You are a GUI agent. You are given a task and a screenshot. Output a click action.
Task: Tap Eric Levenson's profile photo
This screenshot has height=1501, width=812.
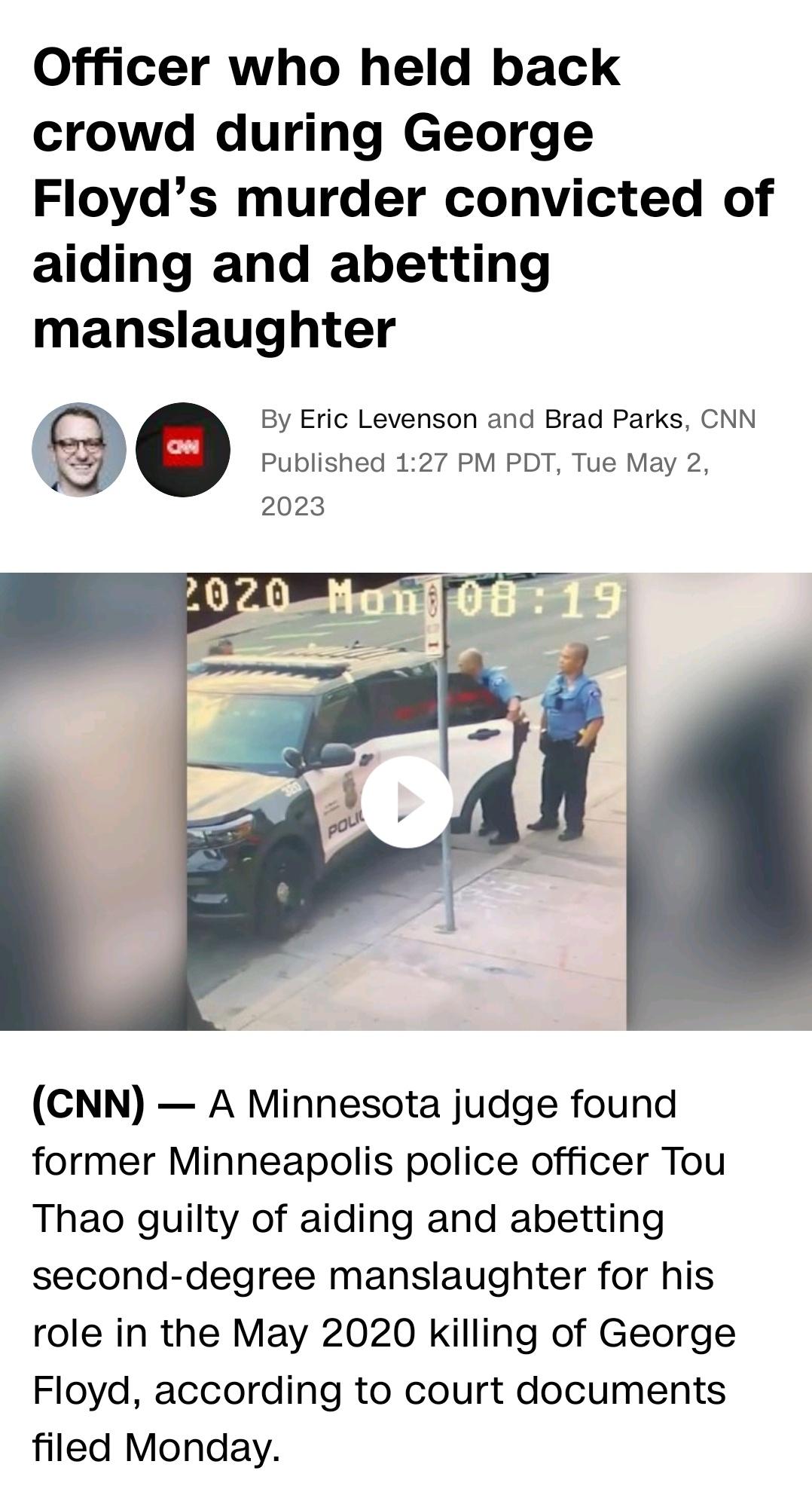[x=78, y=449]
